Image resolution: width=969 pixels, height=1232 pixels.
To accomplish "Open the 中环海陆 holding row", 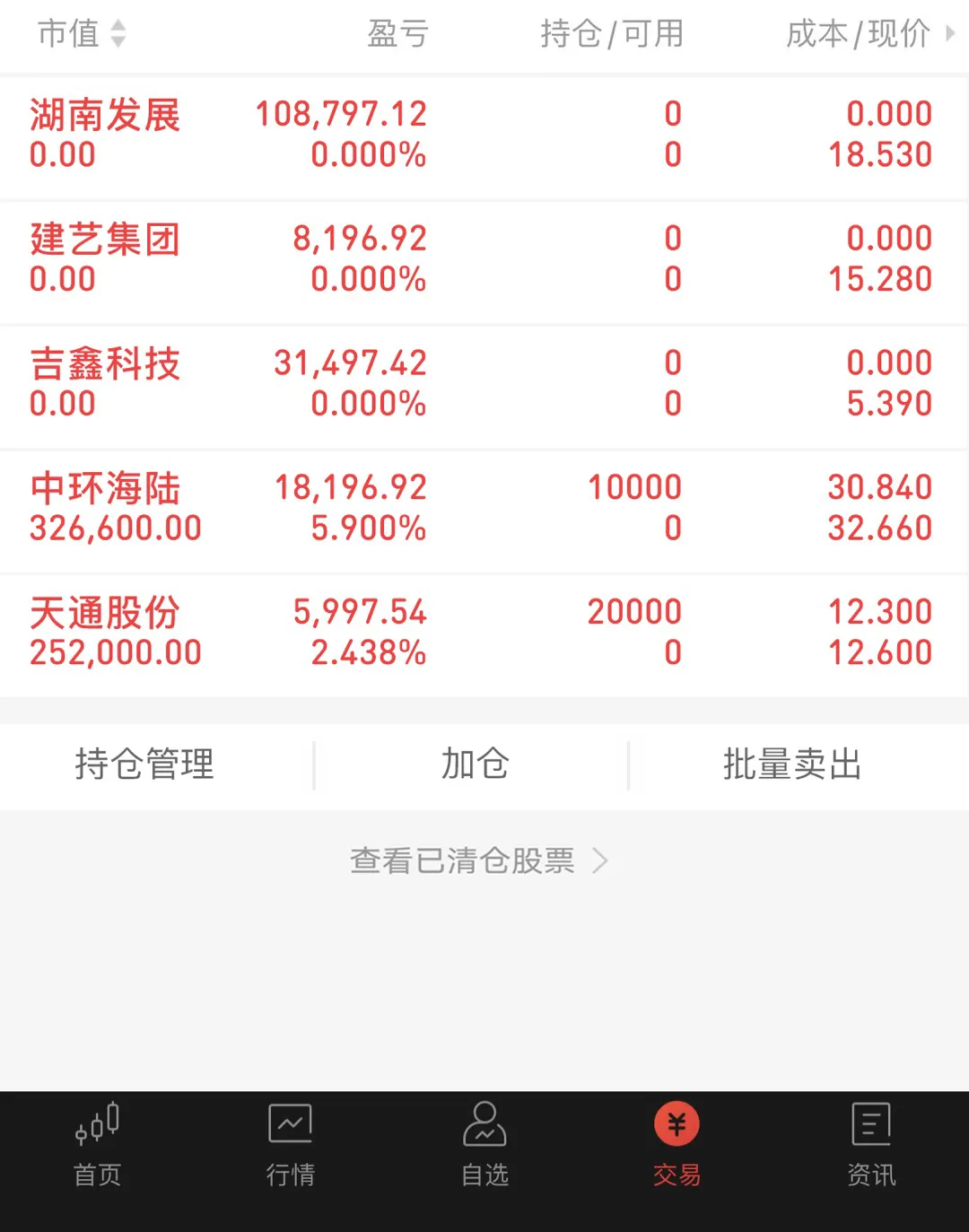I will [x=483, y=508].
